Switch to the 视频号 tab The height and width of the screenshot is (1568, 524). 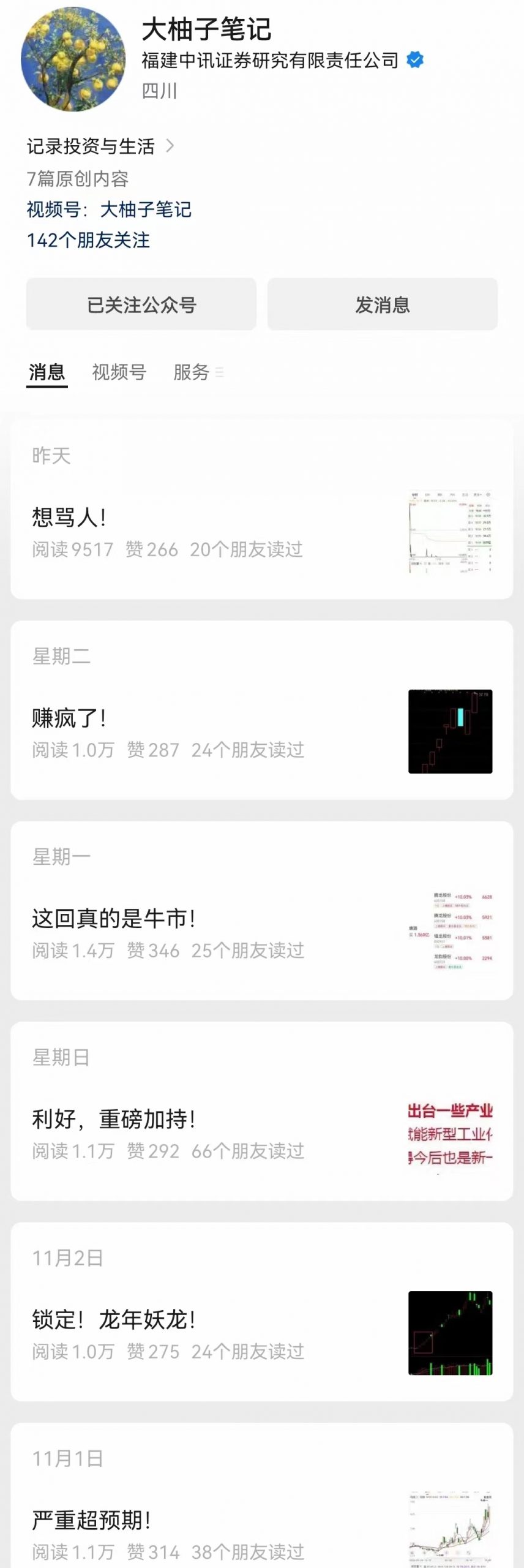tap(119, 372)
